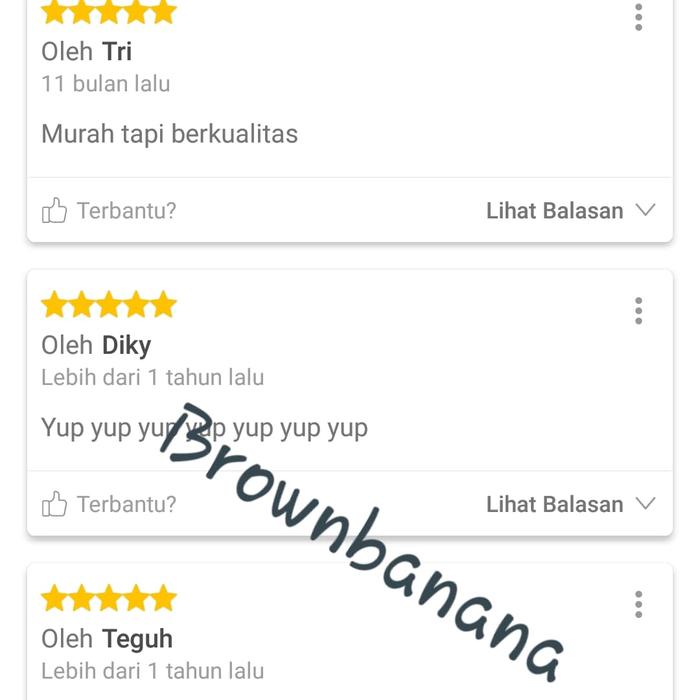The image size is (700, 700).
Task: Open the overflow menu on Tri's review
Action: click(x=638, y=17)
